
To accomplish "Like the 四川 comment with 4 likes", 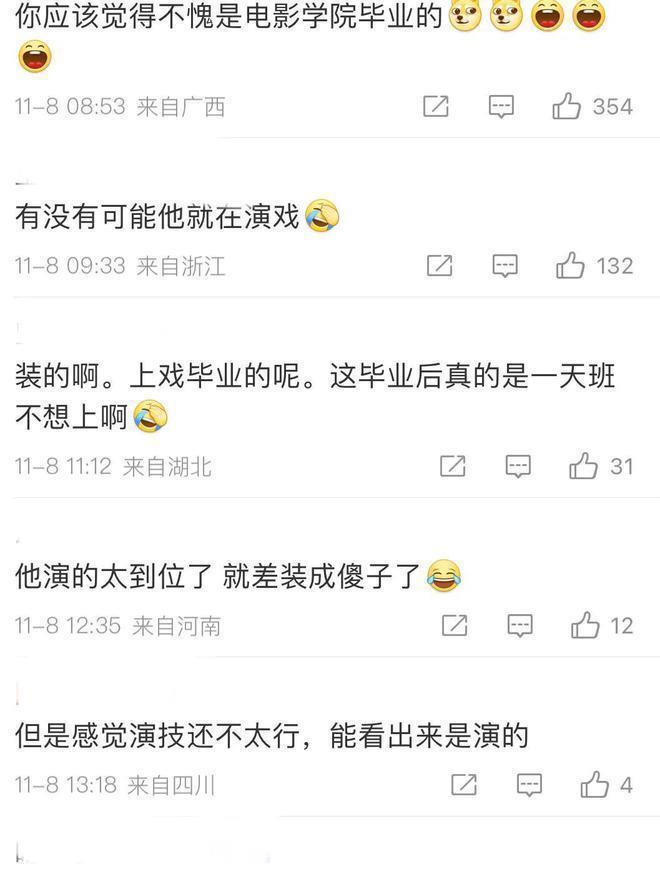I will (595, 785).
